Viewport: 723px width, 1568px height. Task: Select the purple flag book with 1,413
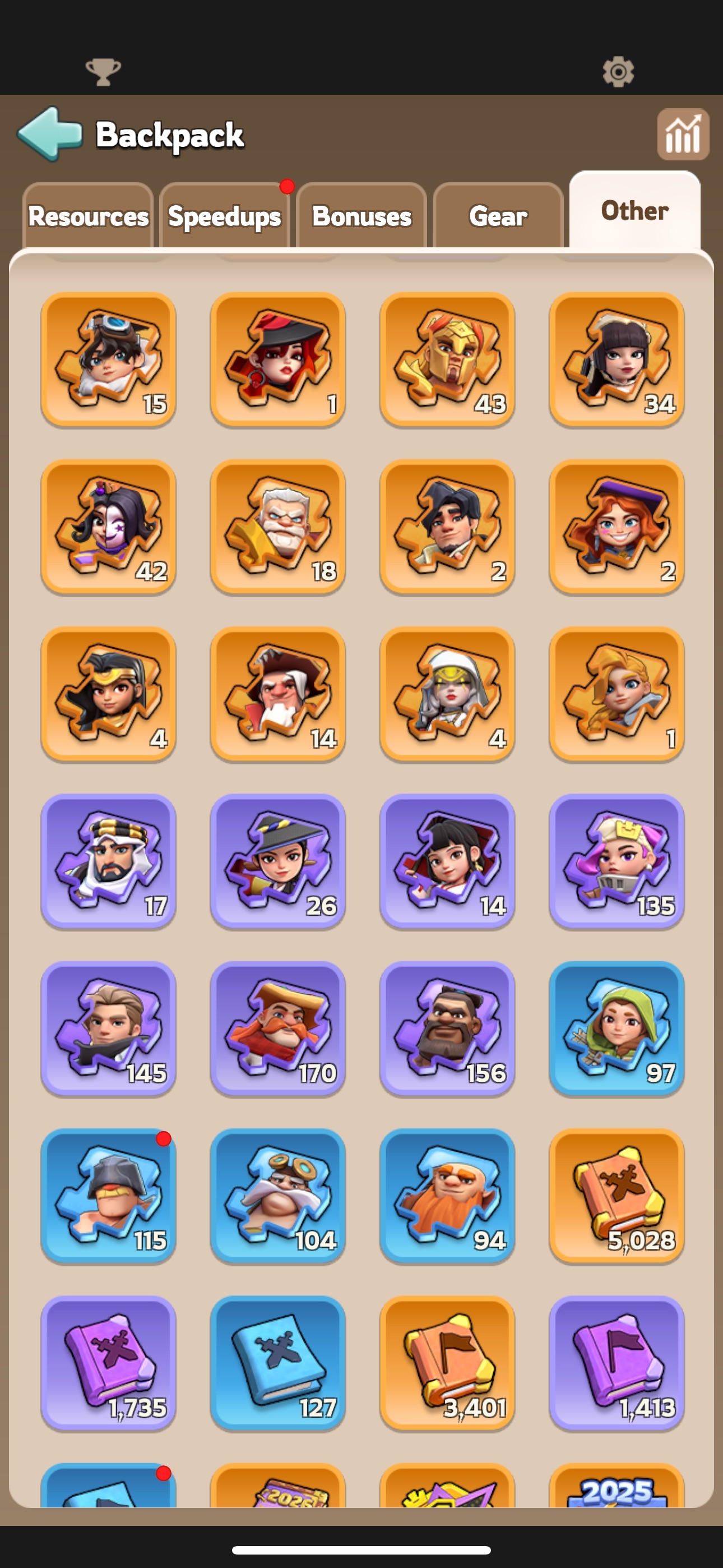(617, 1363)
